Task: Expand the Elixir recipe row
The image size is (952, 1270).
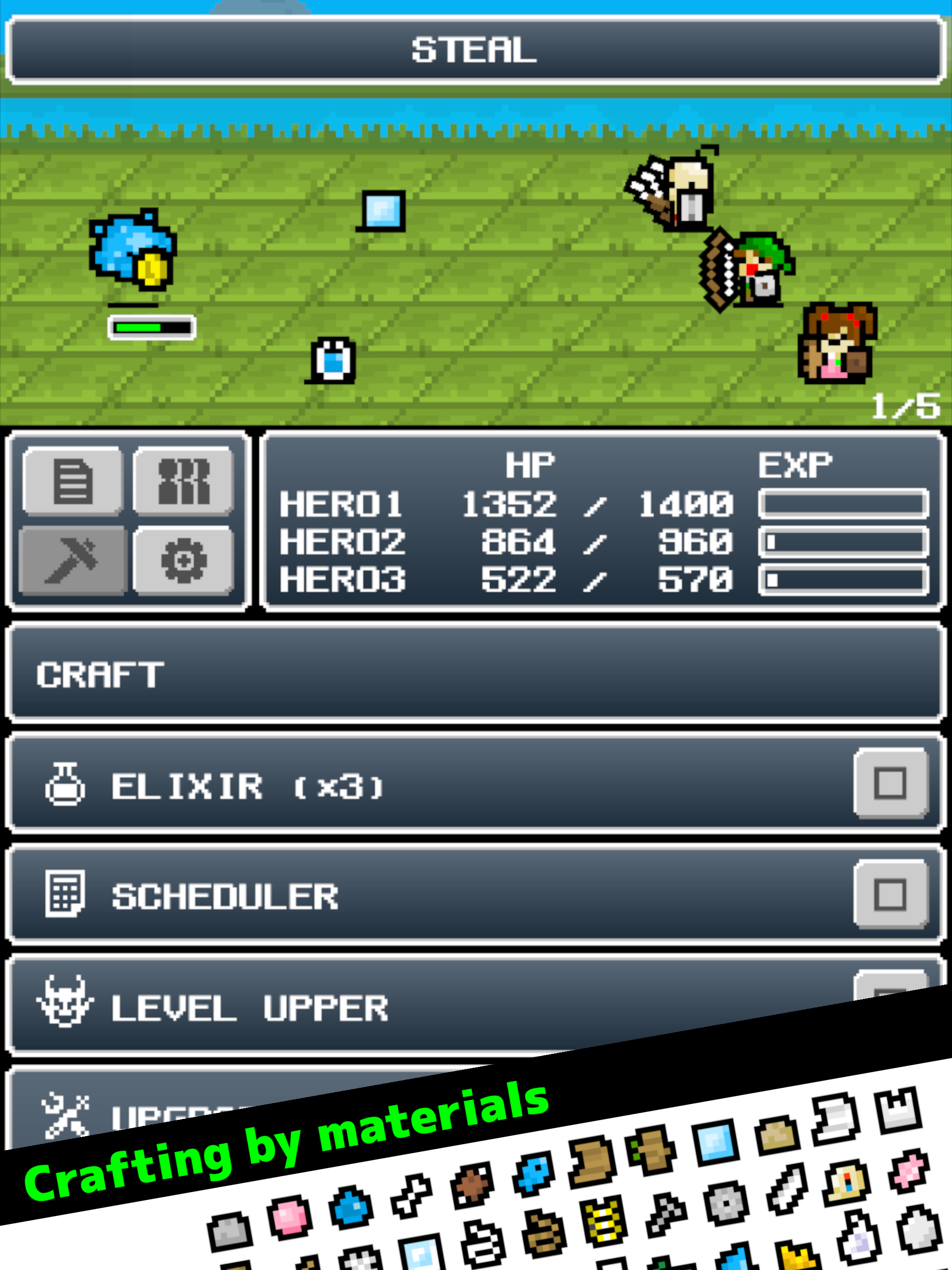Action: click(402, 786)
